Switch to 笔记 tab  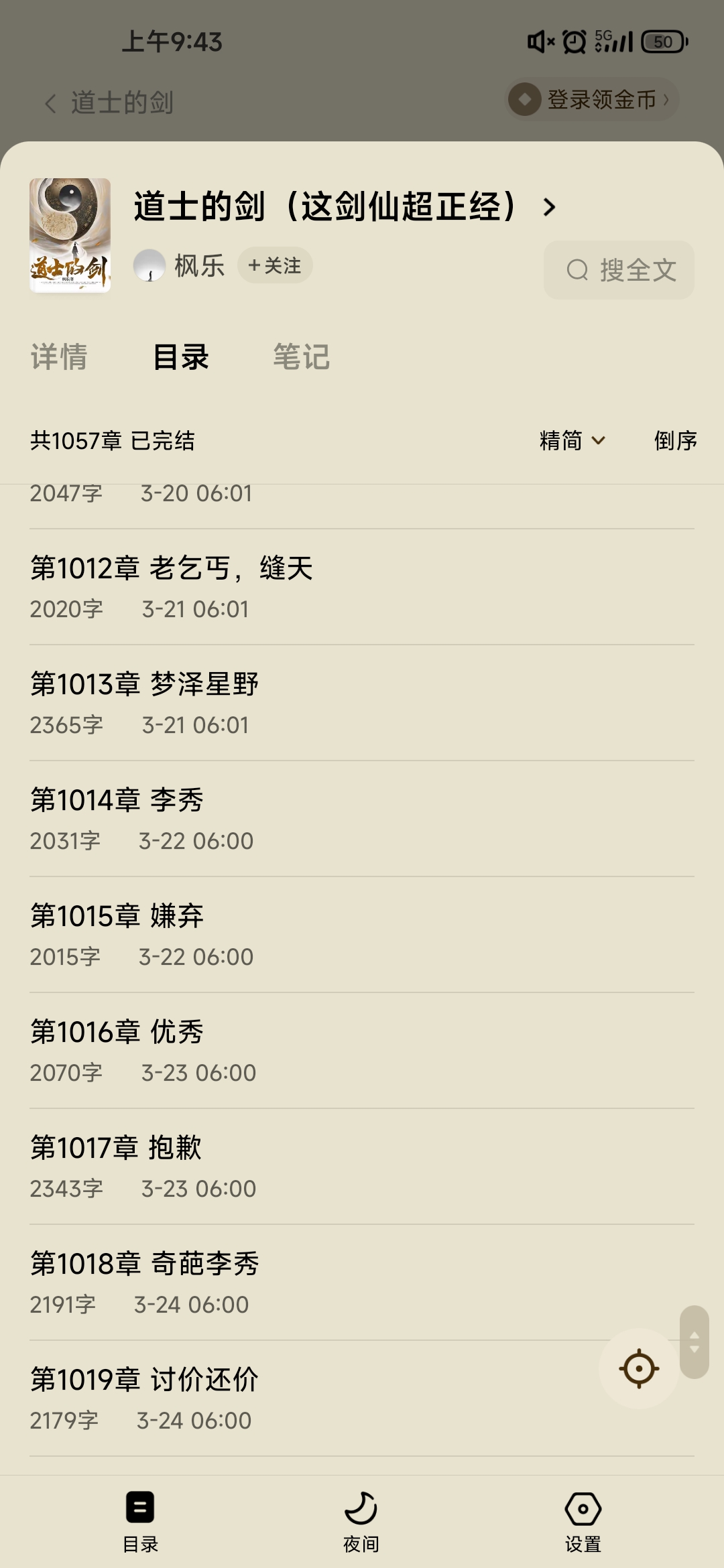coord(301,356)
